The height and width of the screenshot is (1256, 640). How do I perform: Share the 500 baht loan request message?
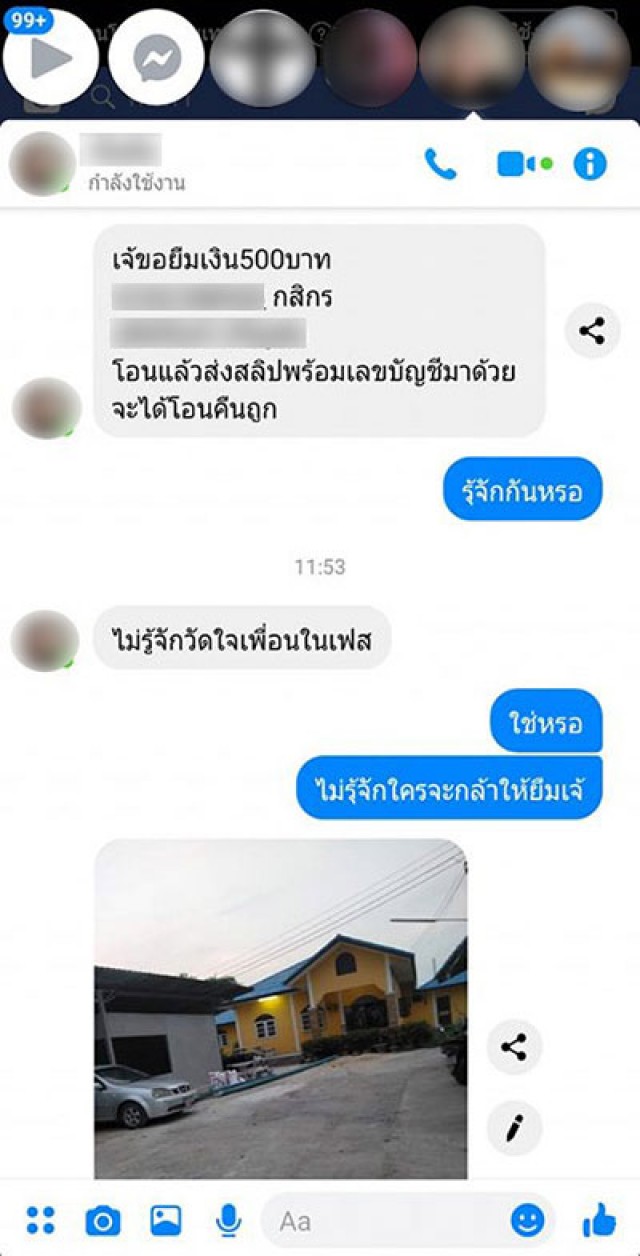click(592, 331)
